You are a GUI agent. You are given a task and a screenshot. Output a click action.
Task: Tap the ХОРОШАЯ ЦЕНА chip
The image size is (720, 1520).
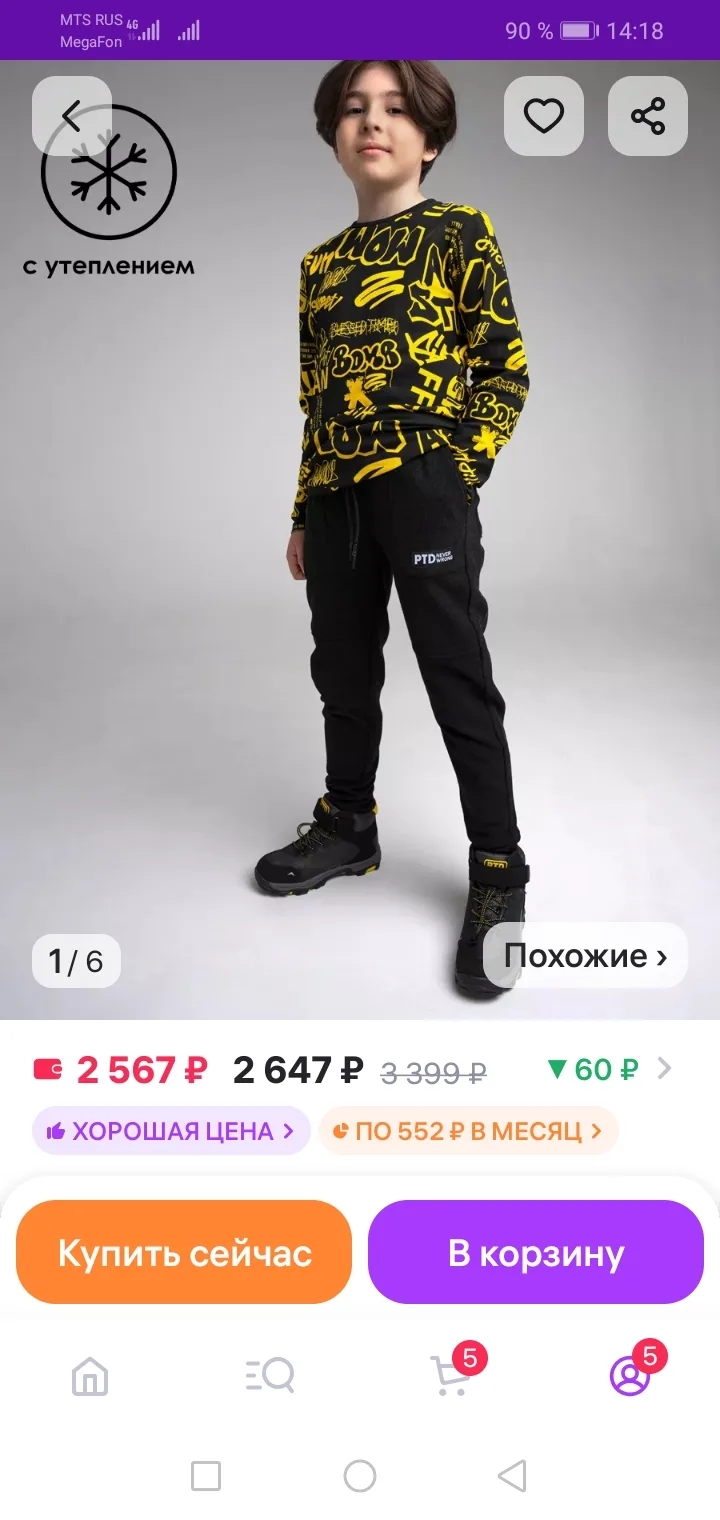pos(171,1131)
